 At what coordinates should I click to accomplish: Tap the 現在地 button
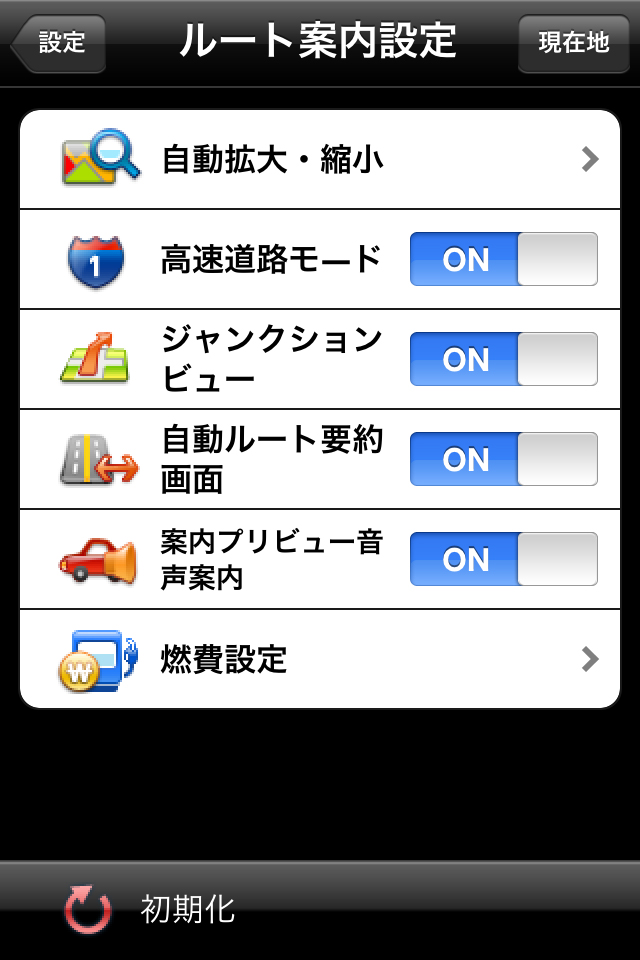(573, 43)
